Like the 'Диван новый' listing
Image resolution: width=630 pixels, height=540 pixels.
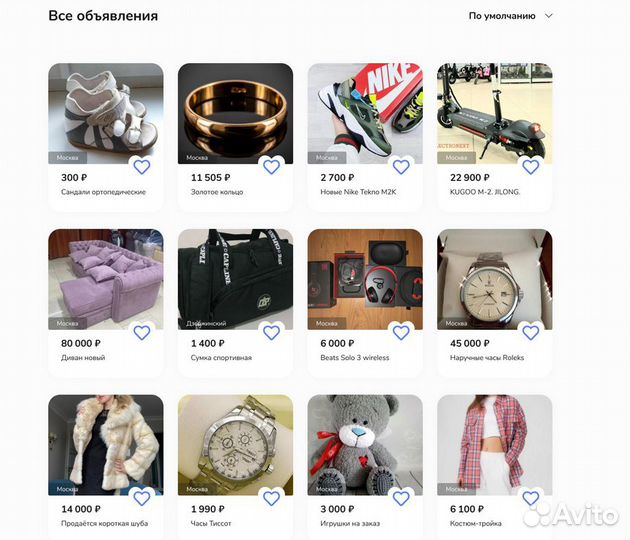coord(141,333)
